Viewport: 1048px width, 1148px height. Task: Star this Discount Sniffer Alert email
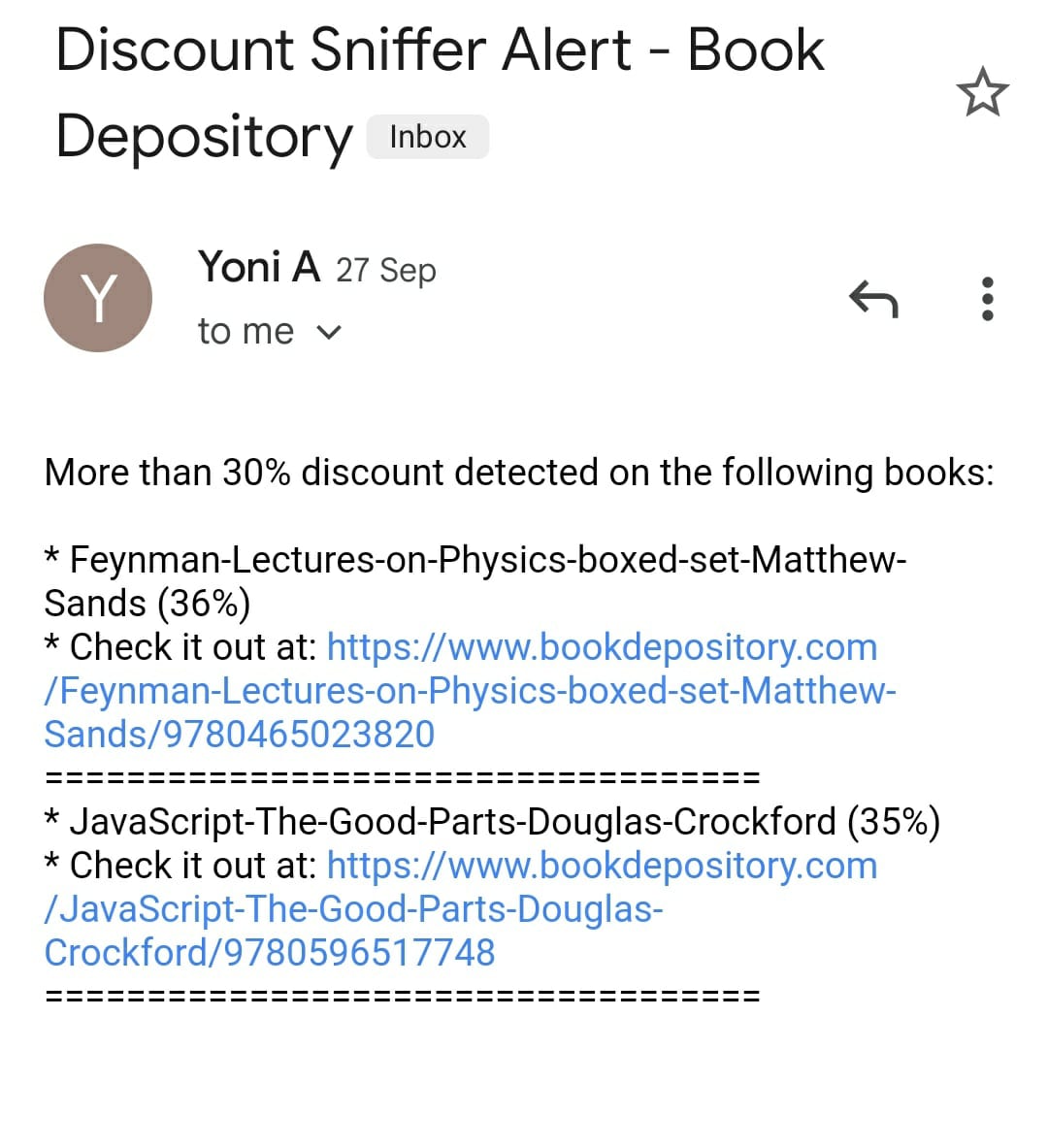(982, 93)
